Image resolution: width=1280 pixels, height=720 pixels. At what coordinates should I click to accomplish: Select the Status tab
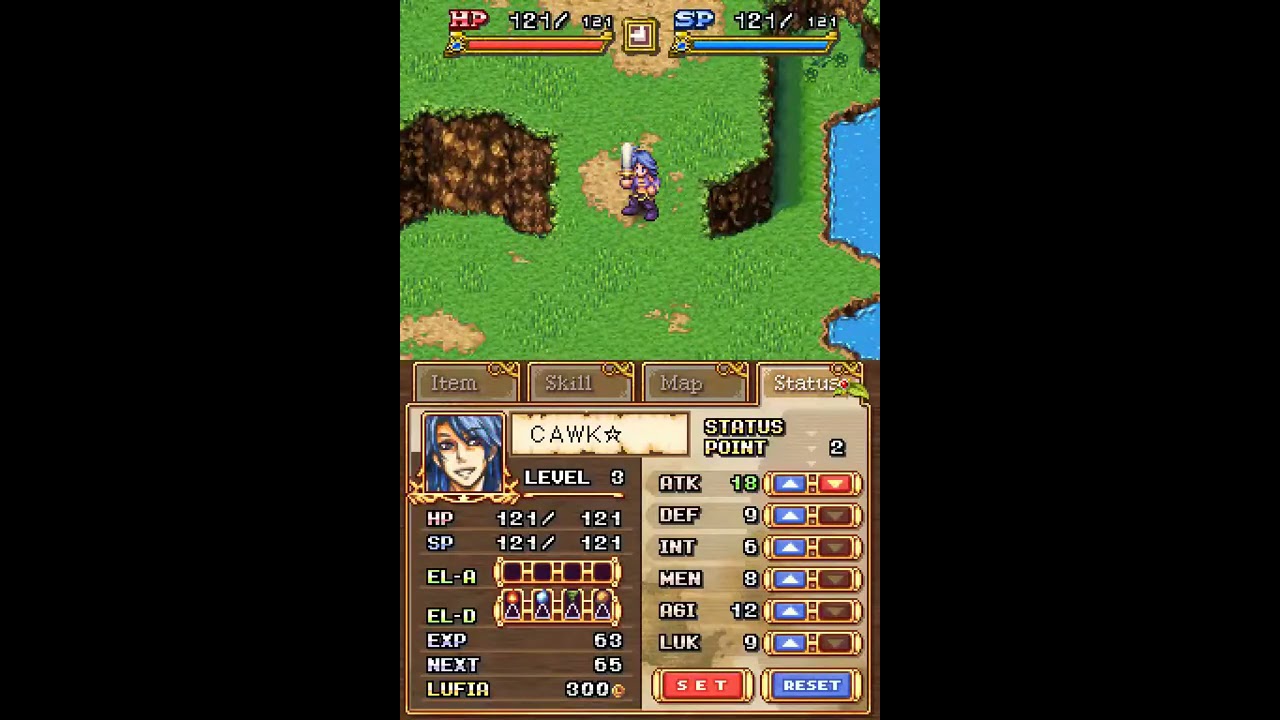(x=805, y=384)
